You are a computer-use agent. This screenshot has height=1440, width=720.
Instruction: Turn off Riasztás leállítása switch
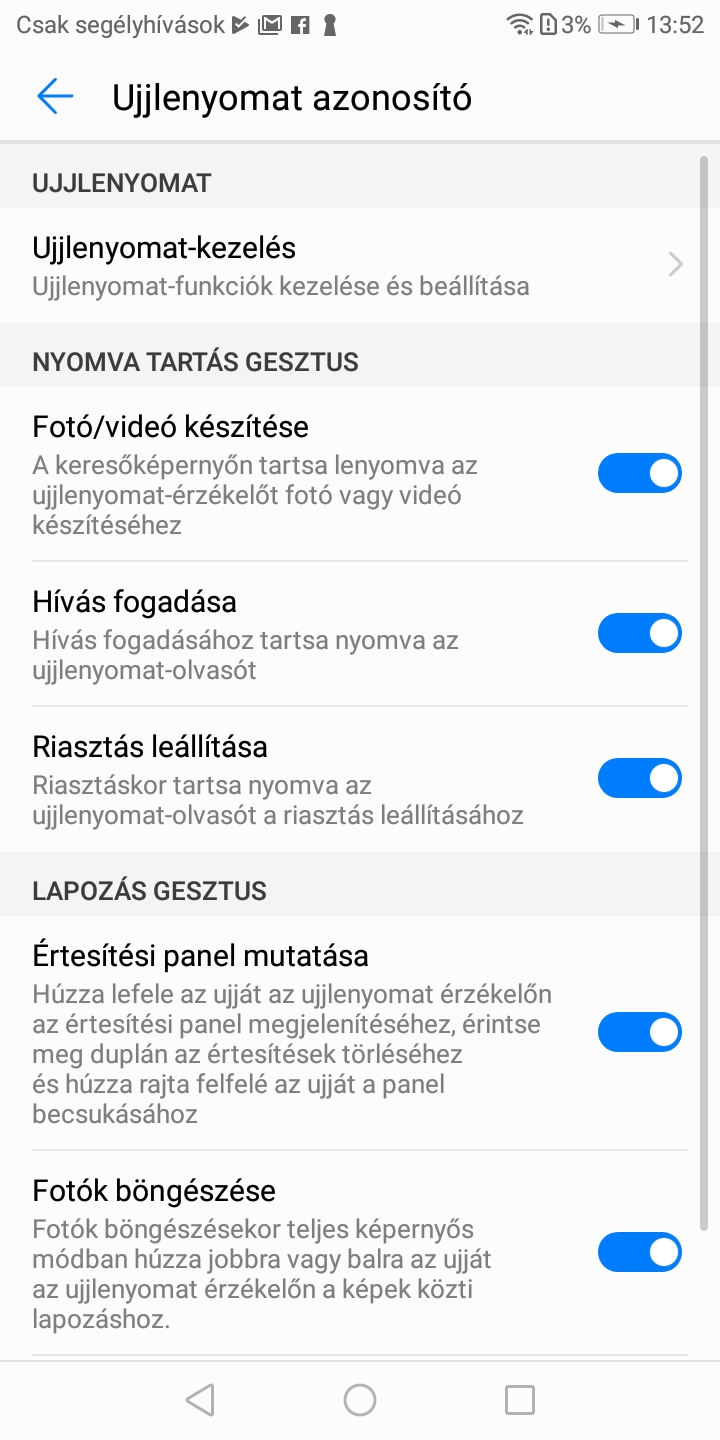click(639, 778)
